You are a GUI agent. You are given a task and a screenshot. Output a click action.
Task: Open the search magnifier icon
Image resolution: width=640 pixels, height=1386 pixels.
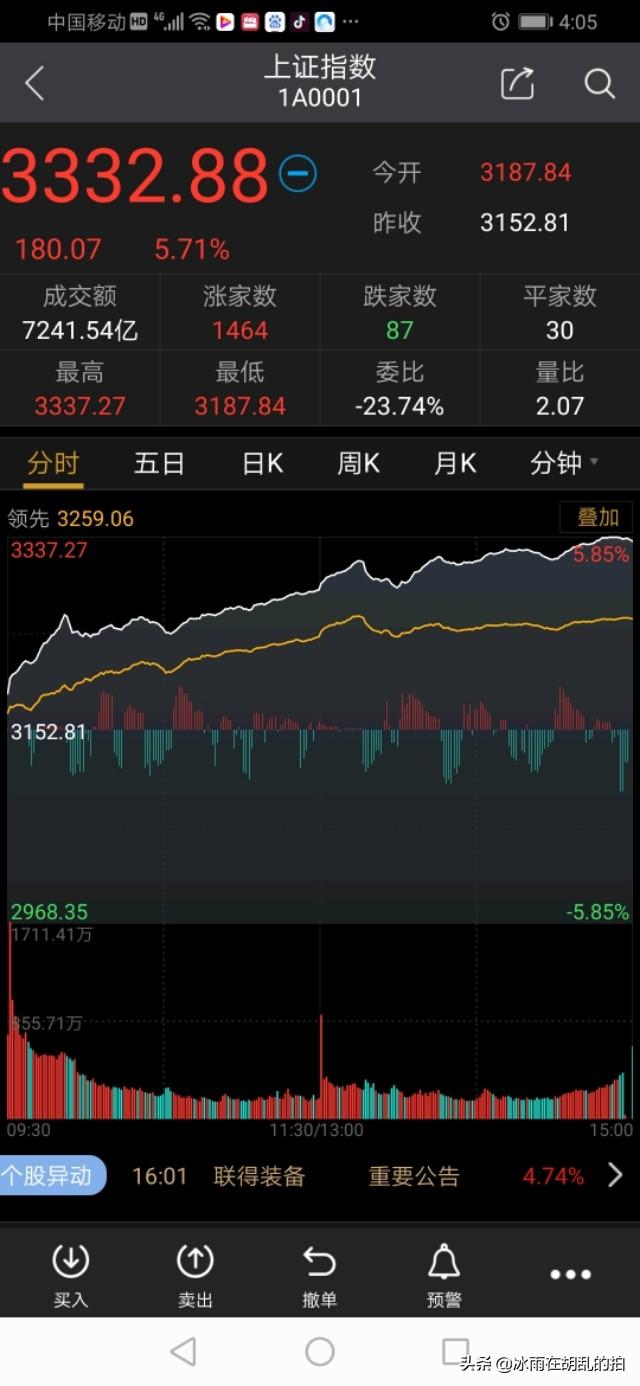tap(599, 84)
